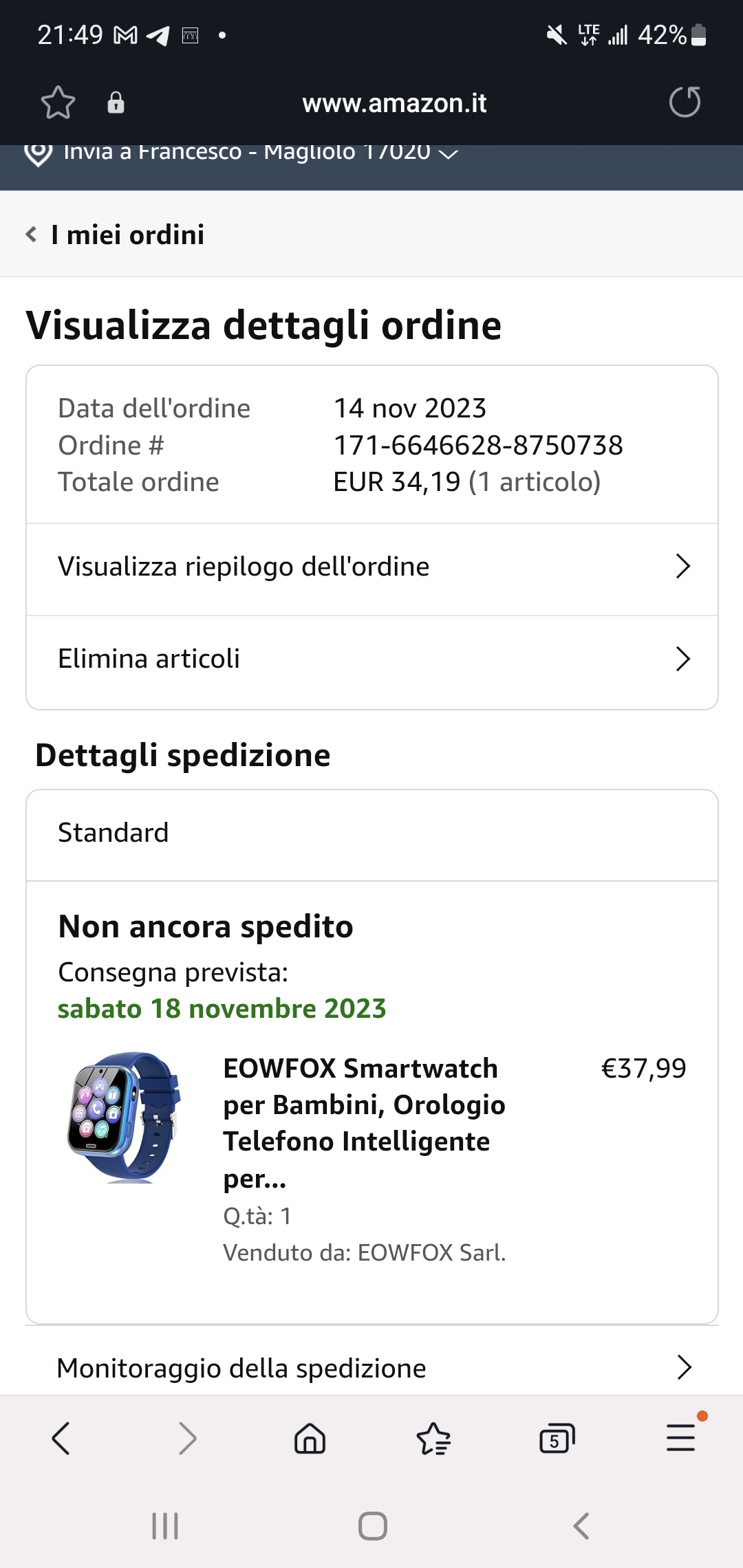Open the browser bookmarks list
This screenshot has height=1568, width=743.
click(433, 1439)
